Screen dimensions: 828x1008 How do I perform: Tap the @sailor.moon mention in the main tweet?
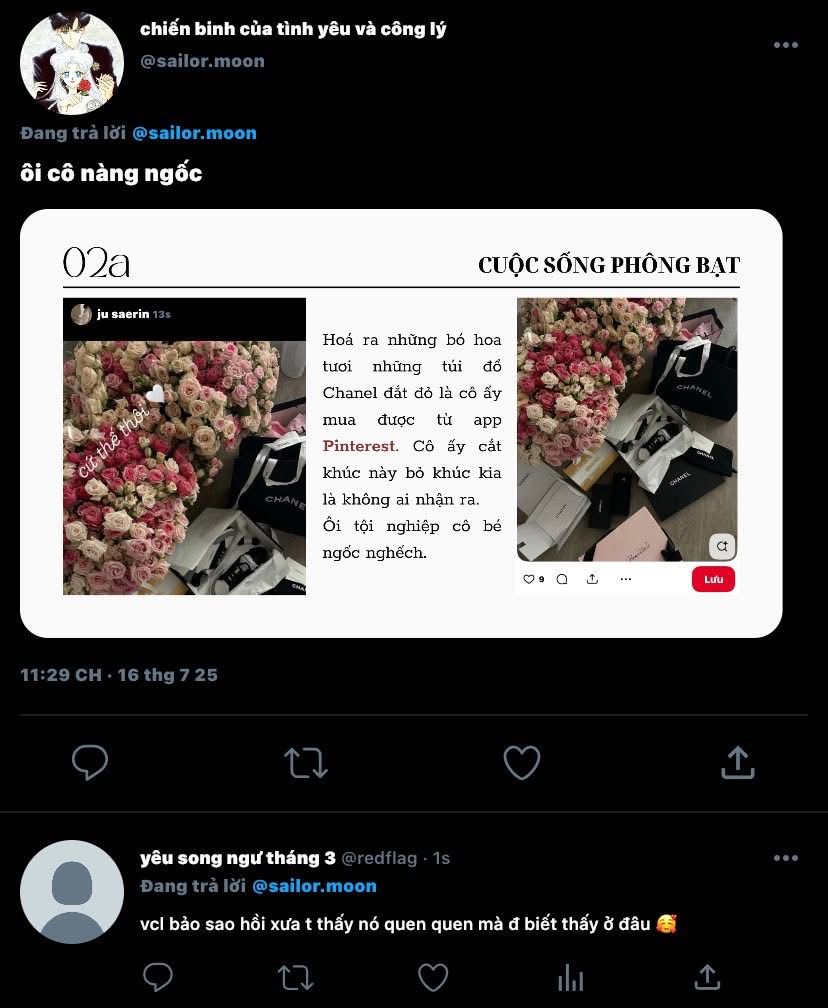(x=194, y=133)
